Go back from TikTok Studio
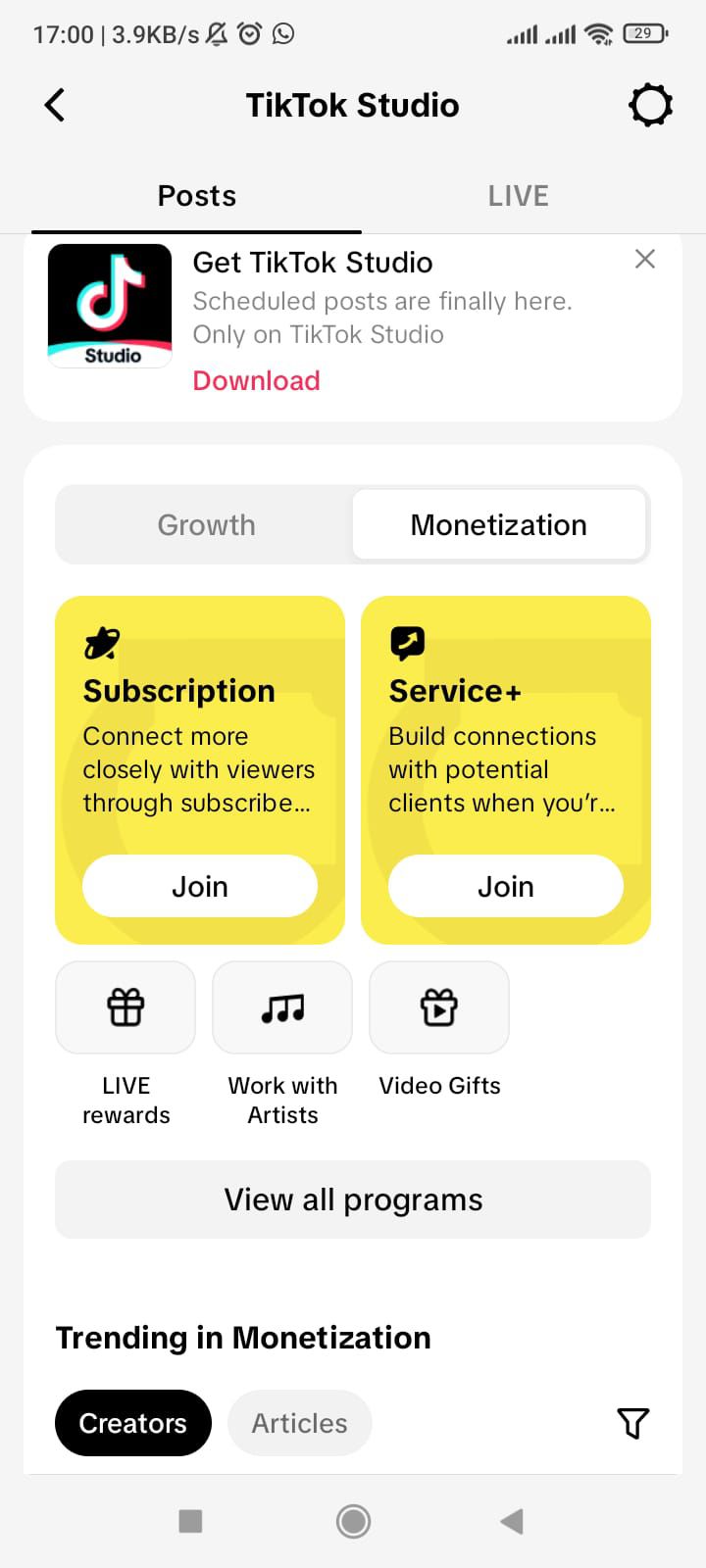This screenshot has height=1568, width=706. coord(55,105)
